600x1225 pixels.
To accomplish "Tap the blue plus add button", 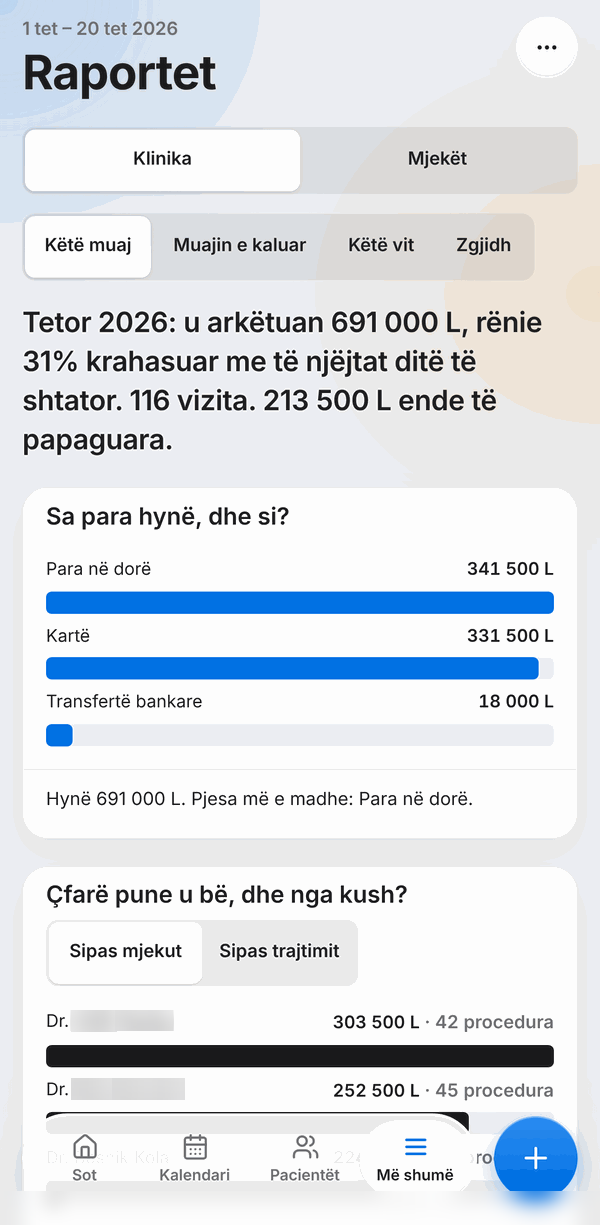I will tap(536, 1159).
